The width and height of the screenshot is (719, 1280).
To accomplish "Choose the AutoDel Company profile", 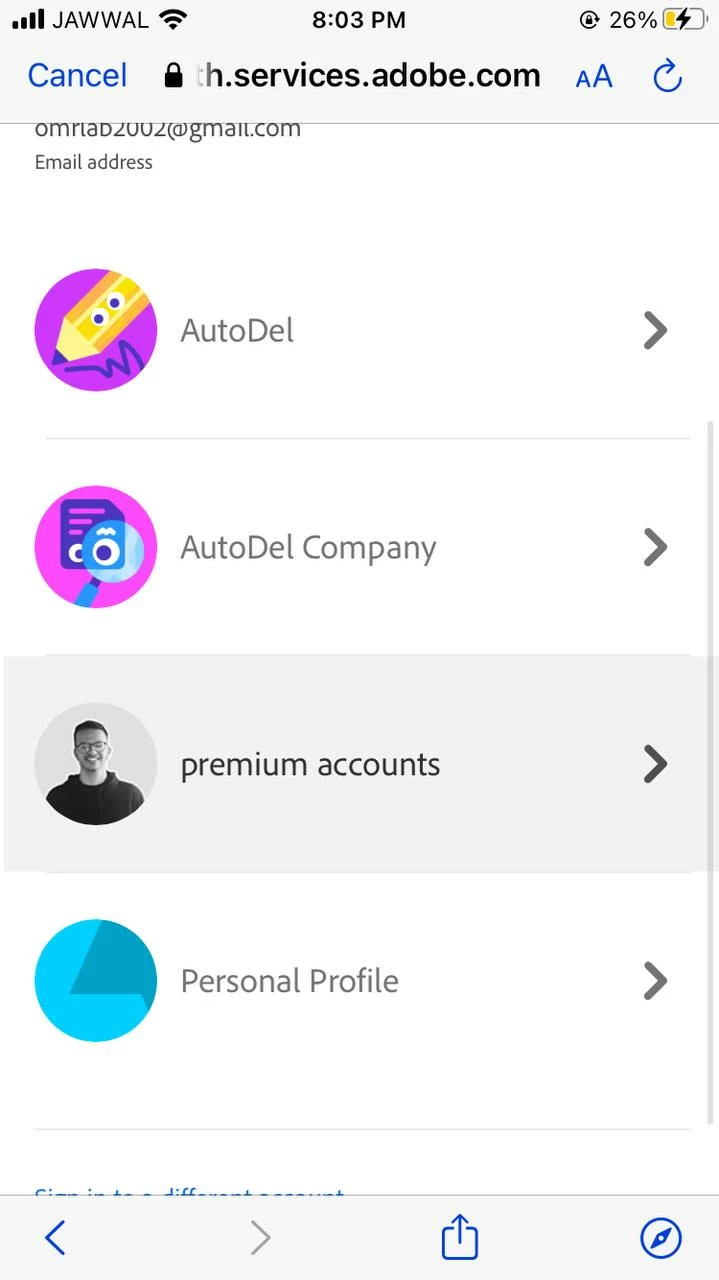I will coord(360,547).
